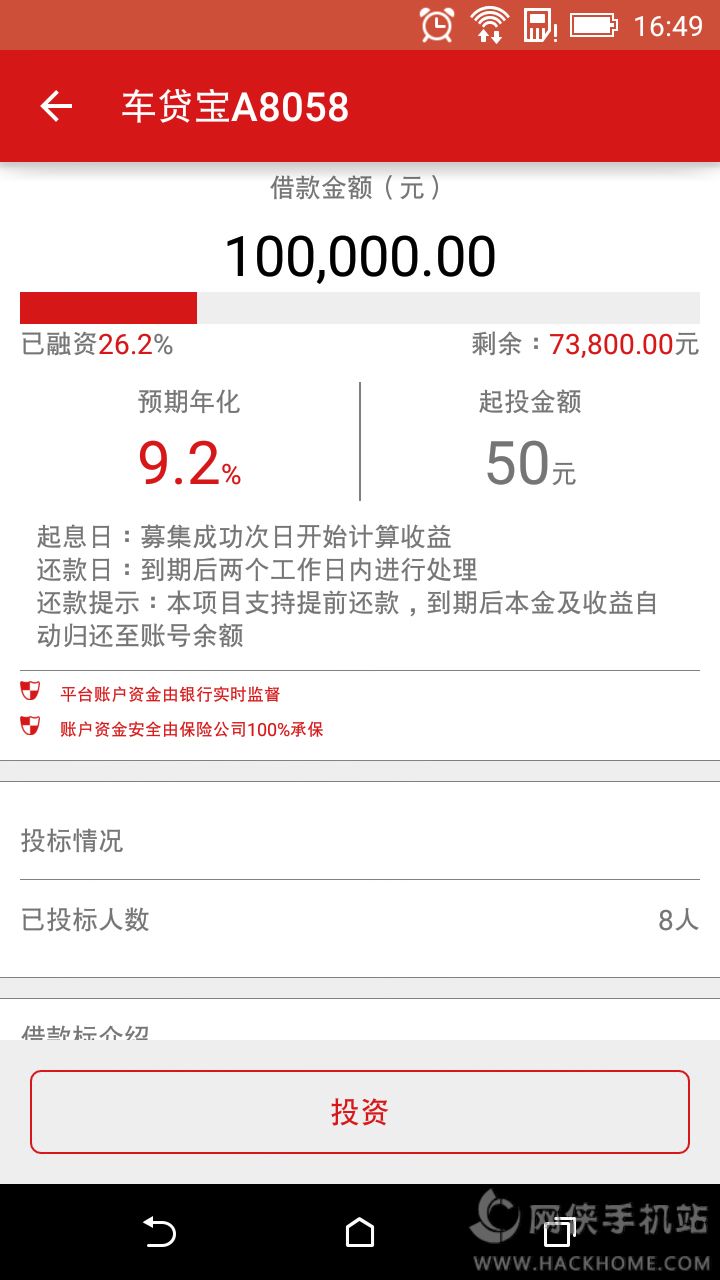Tap the system back button
This screenshot has width=720, height=1280.
point(159,1232)
